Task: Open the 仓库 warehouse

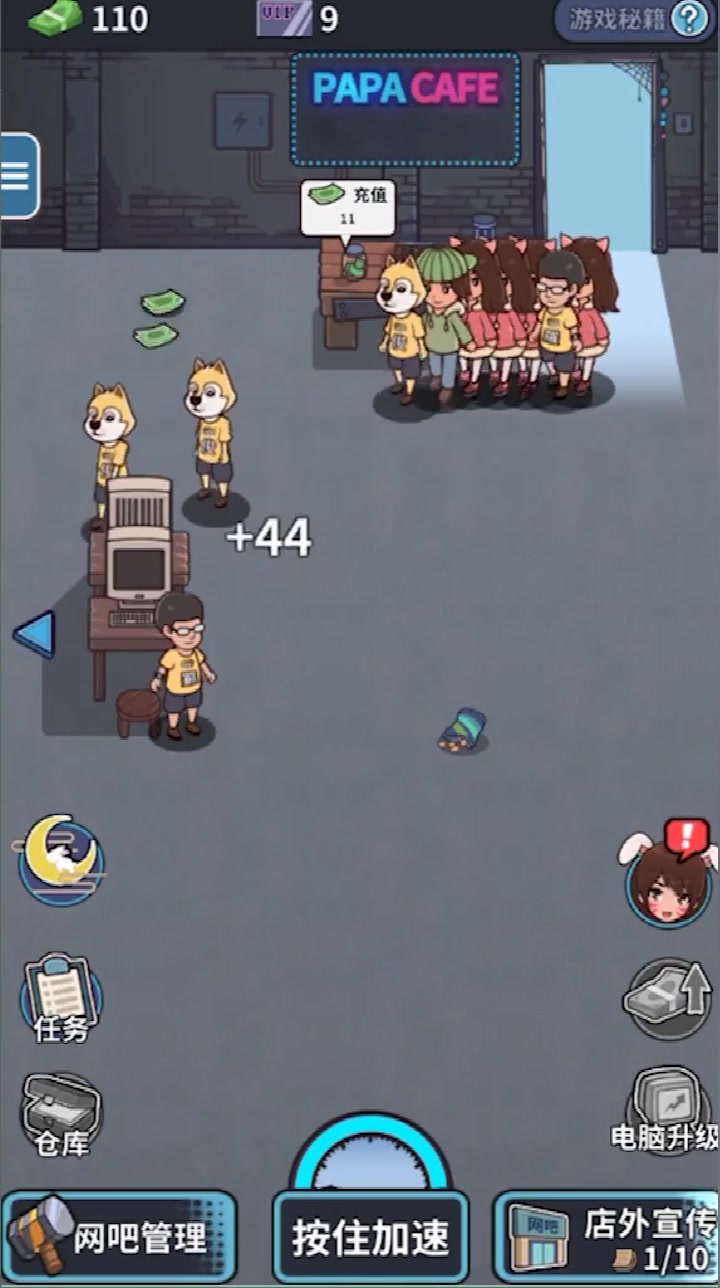Action: point(61,1115)
